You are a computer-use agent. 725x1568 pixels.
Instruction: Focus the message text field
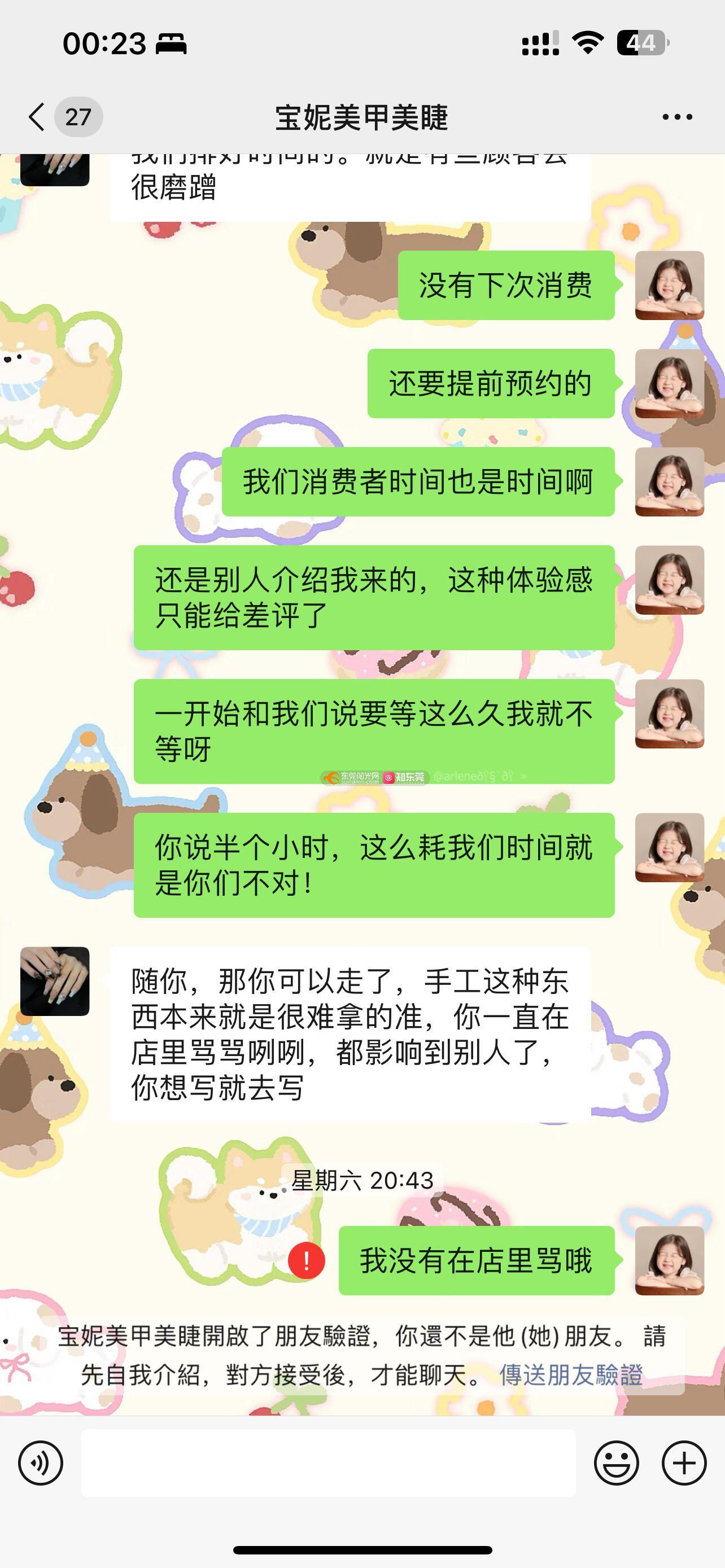click(329, 1462)
